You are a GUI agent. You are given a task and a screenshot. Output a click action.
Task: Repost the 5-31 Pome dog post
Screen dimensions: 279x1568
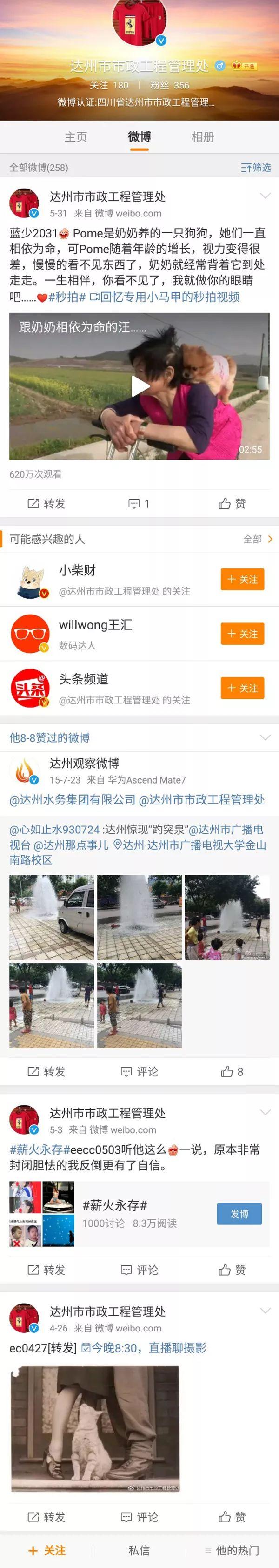(x=46, y=503)
